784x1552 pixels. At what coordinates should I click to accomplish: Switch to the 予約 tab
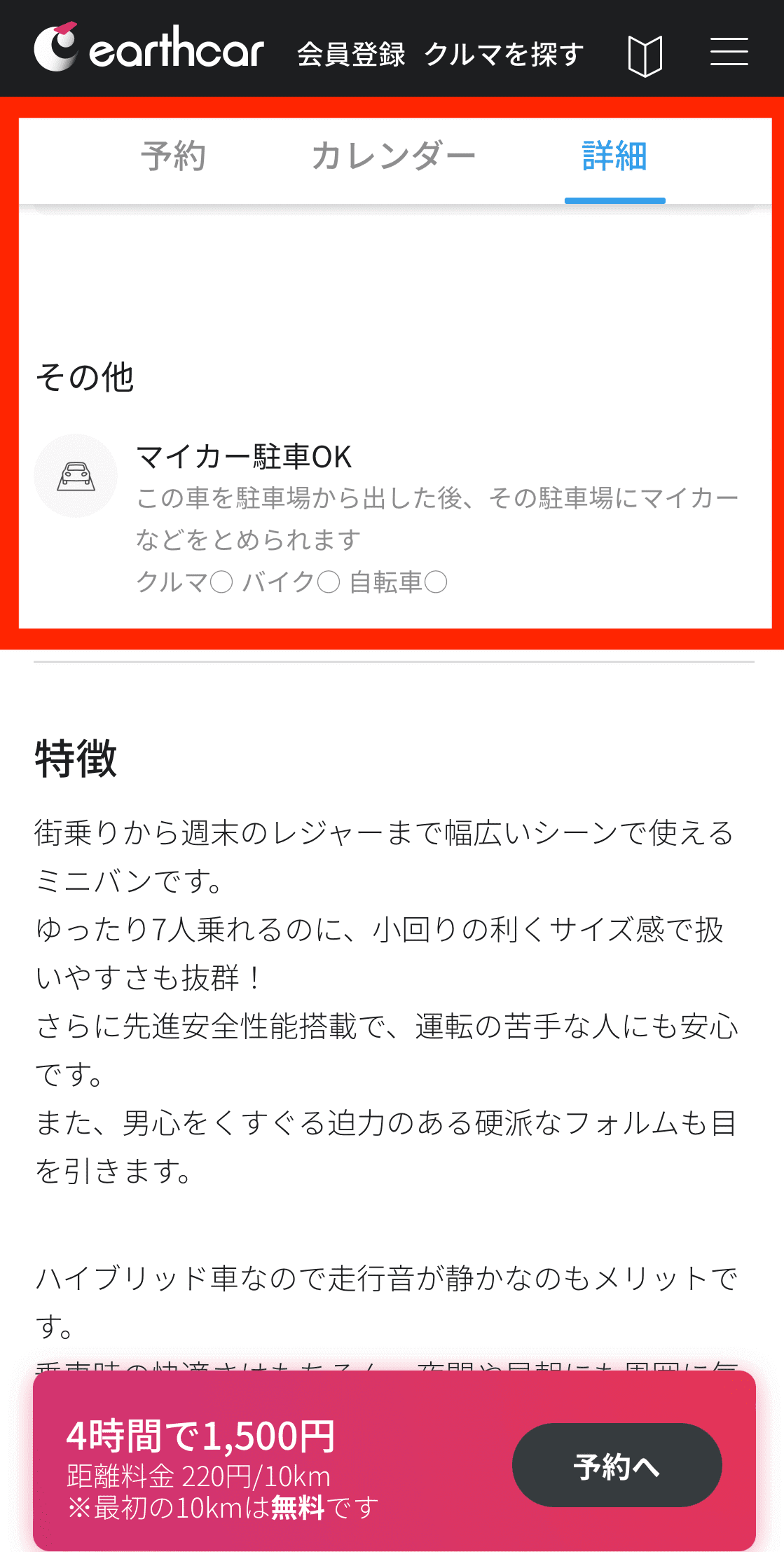pos(174,156)
